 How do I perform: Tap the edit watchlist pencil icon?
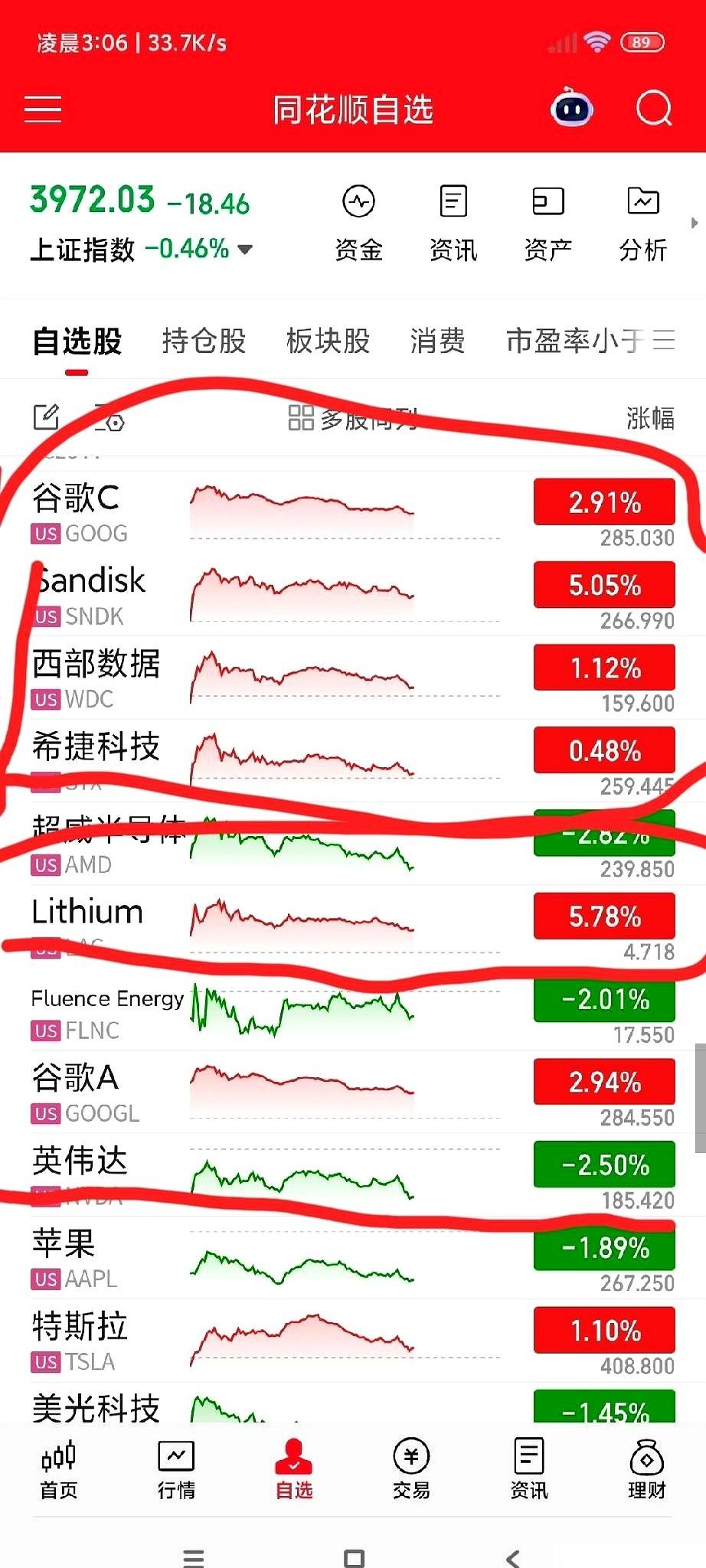coord(47,417)
